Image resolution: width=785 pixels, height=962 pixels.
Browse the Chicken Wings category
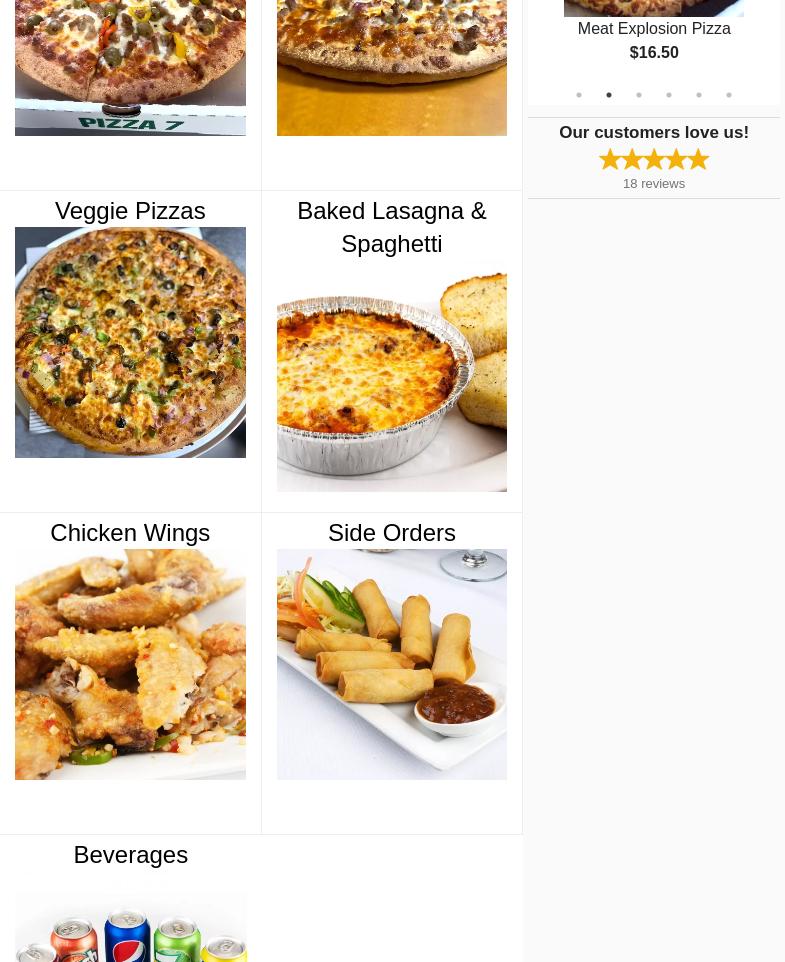[130, 663]
